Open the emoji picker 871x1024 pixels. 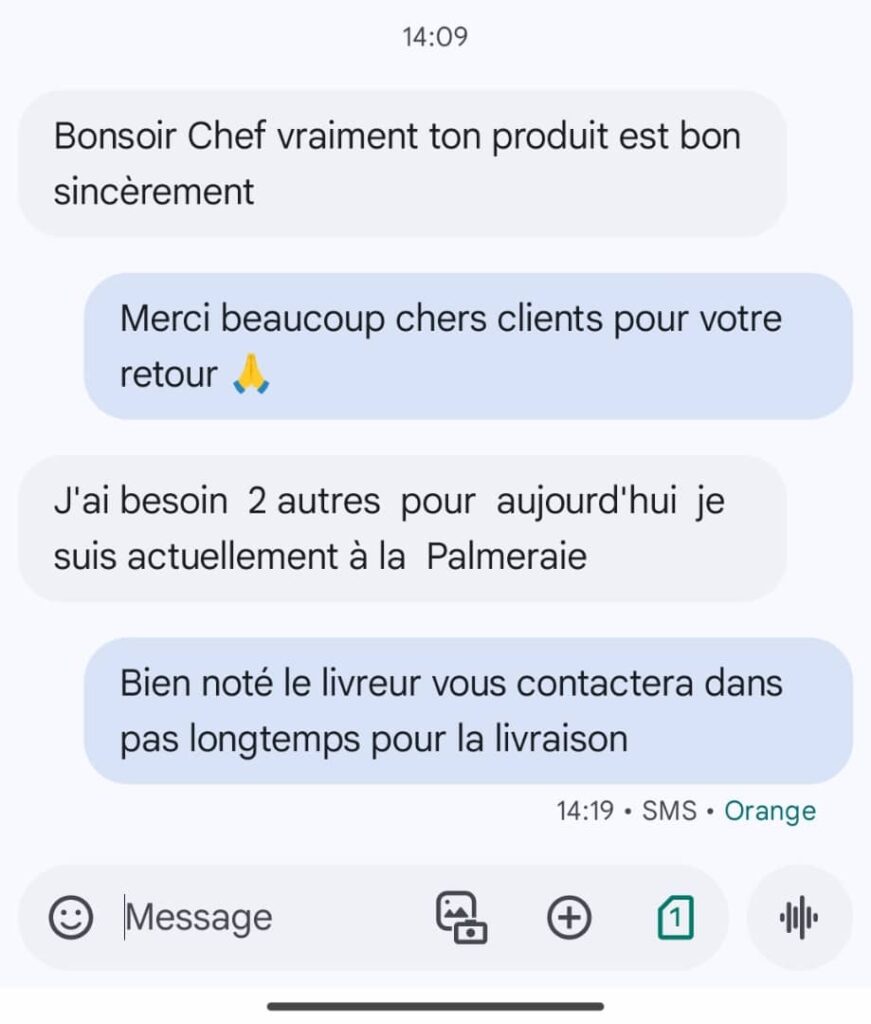pos(71,917)
